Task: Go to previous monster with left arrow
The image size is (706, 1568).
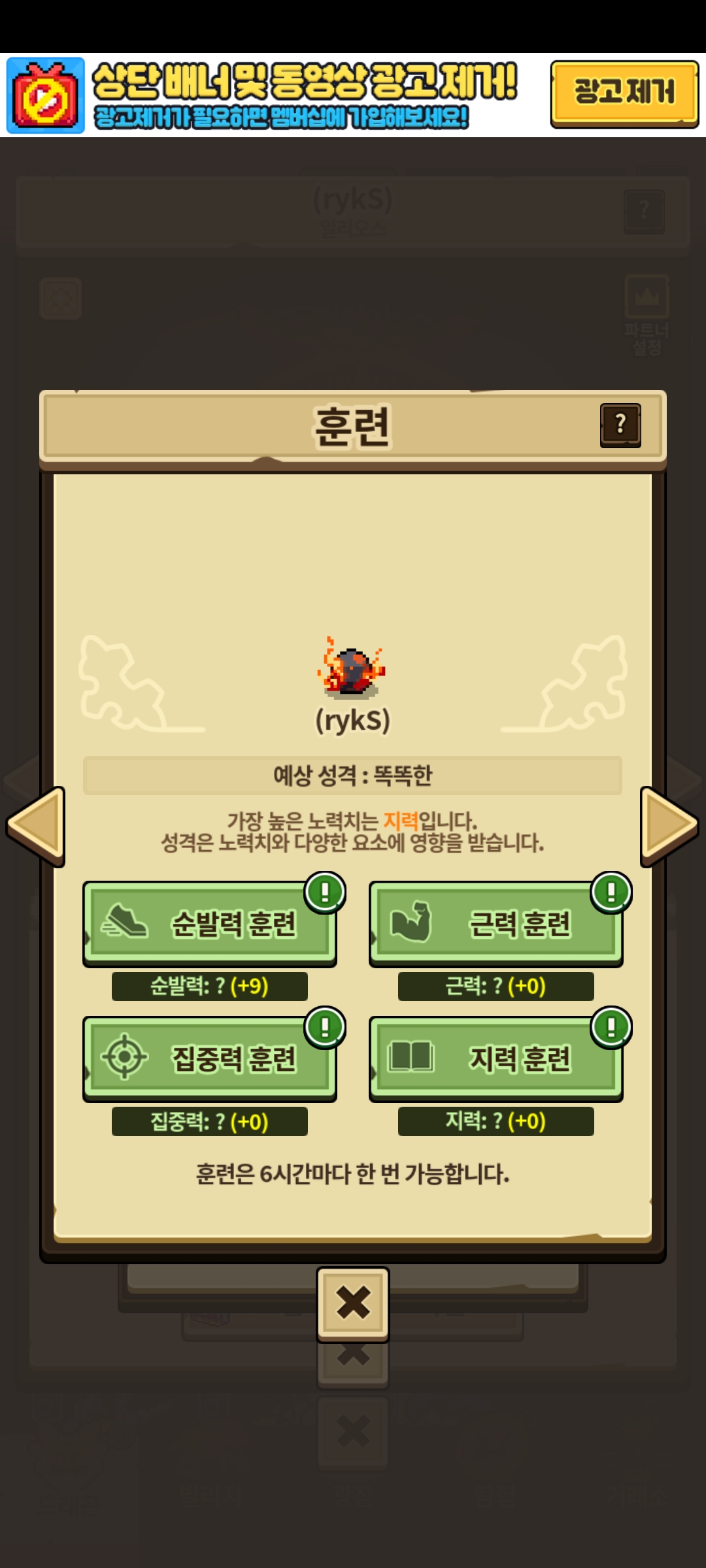Action: tap(37, 826)
